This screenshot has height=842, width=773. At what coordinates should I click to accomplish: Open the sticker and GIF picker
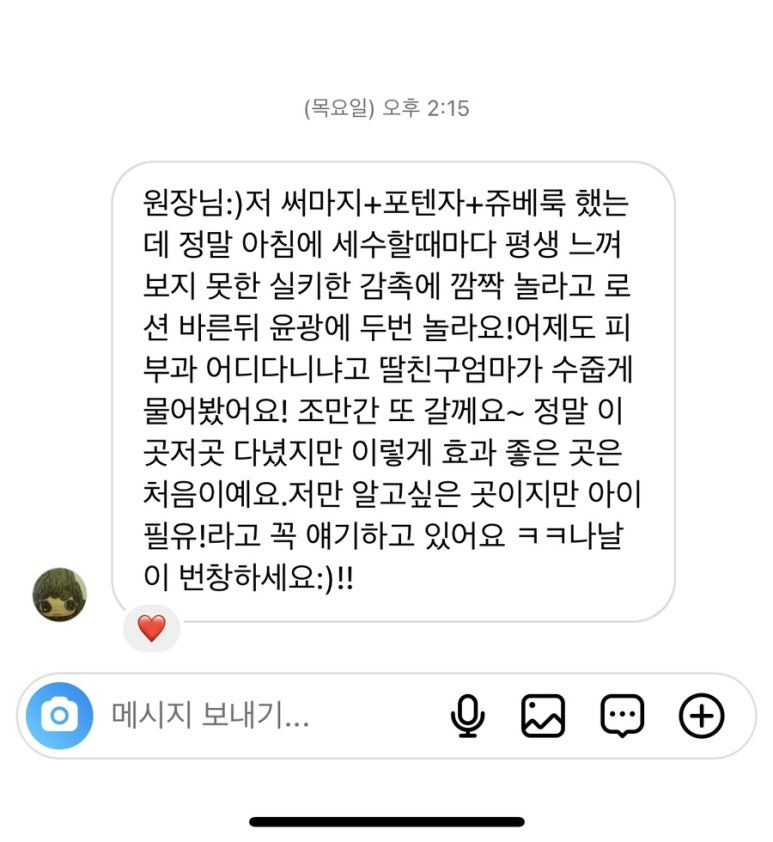pyautogui.click(x=622, y=715)
